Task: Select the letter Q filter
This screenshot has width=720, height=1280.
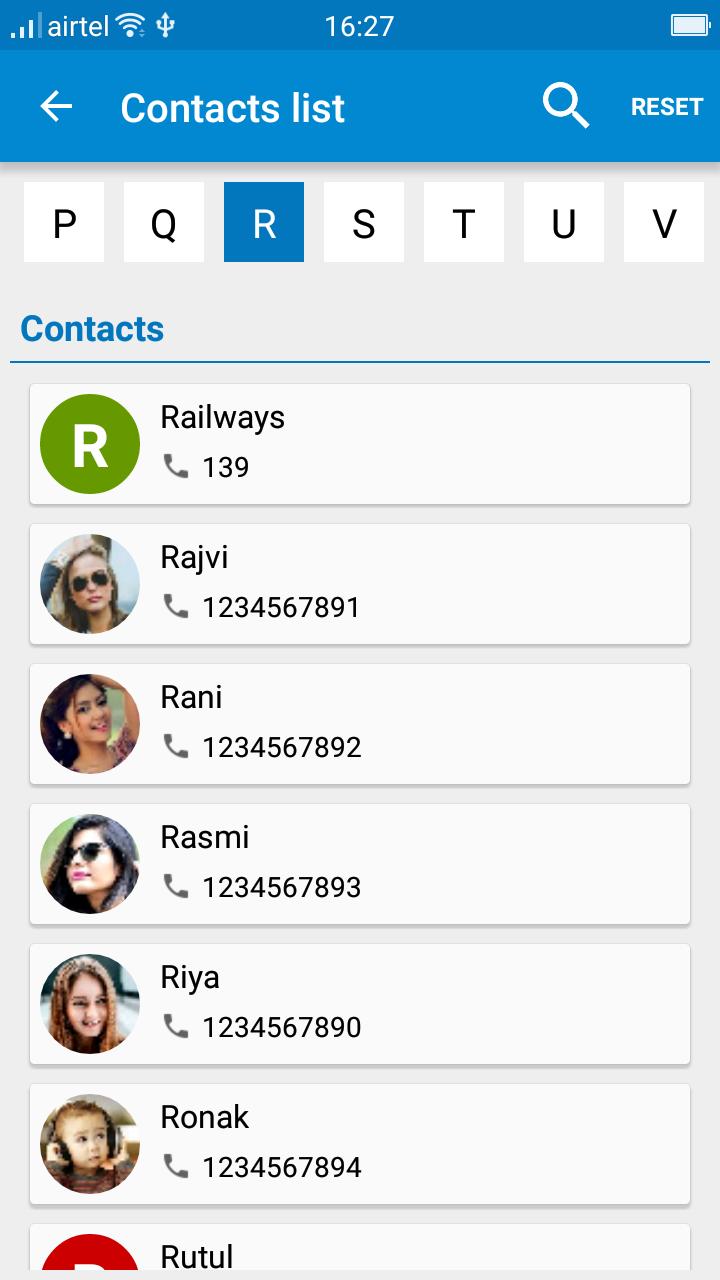Action: pyautogui.click(x=164, y=222)
